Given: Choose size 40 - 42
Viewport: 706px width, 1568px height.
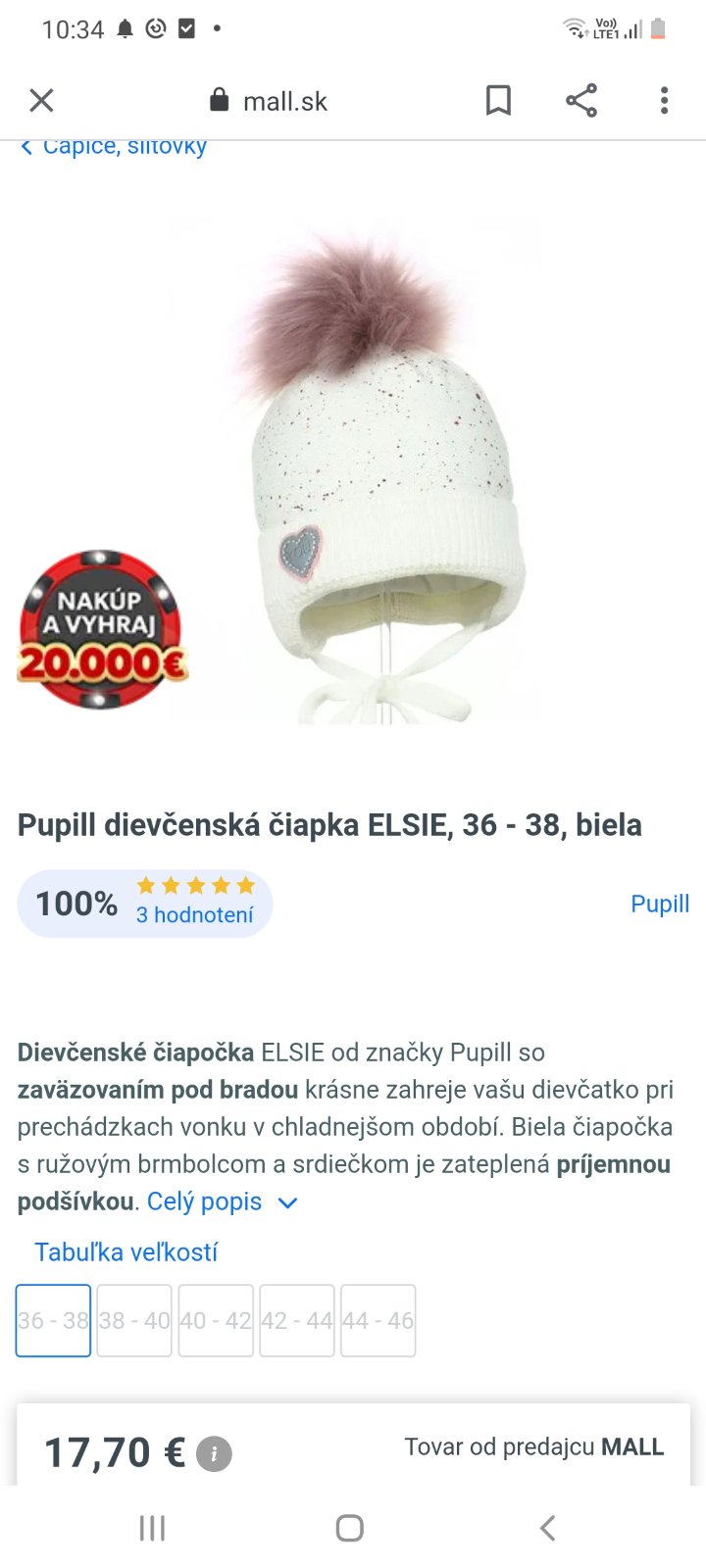Looking at the screenshot, I should click(x=216, y=1320).
